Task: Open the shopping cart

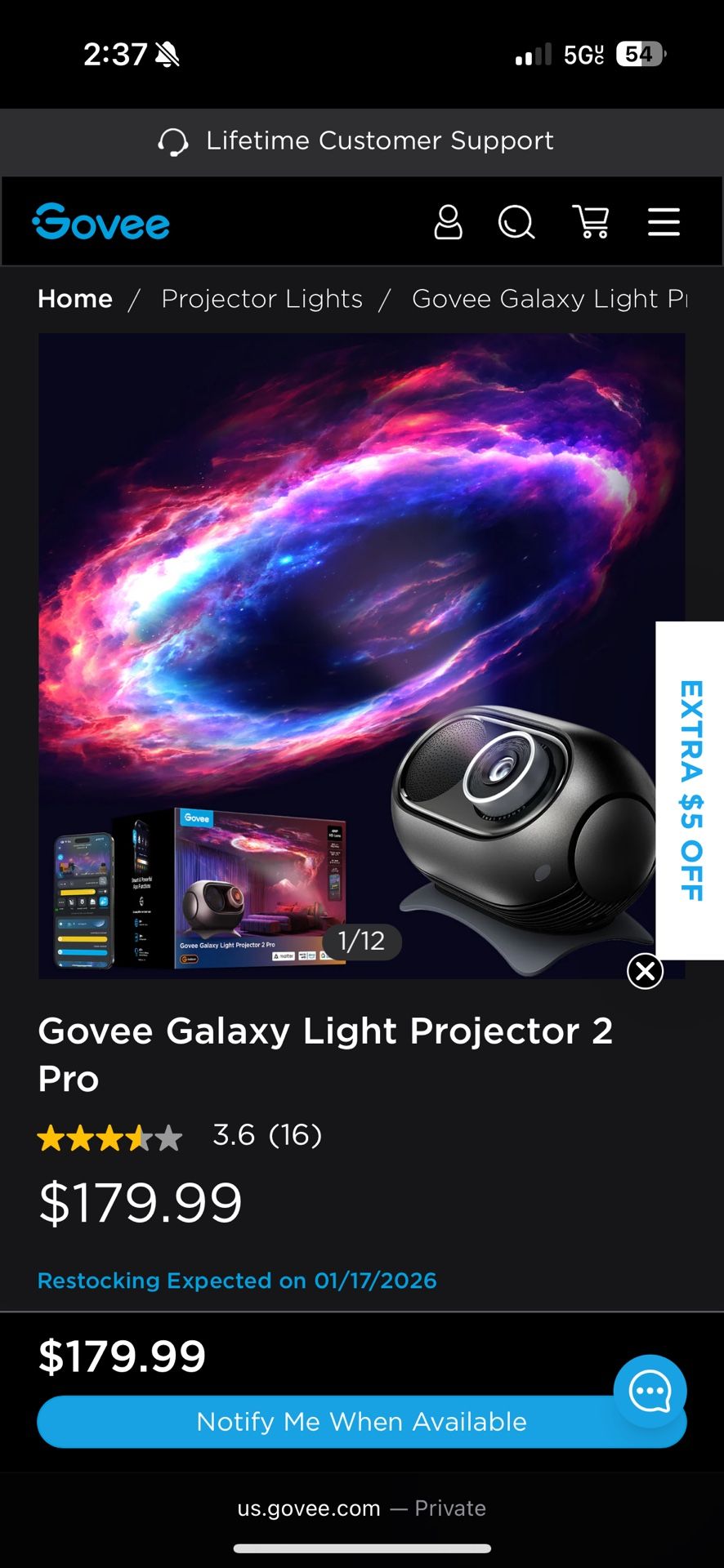Action: [591, 222]
